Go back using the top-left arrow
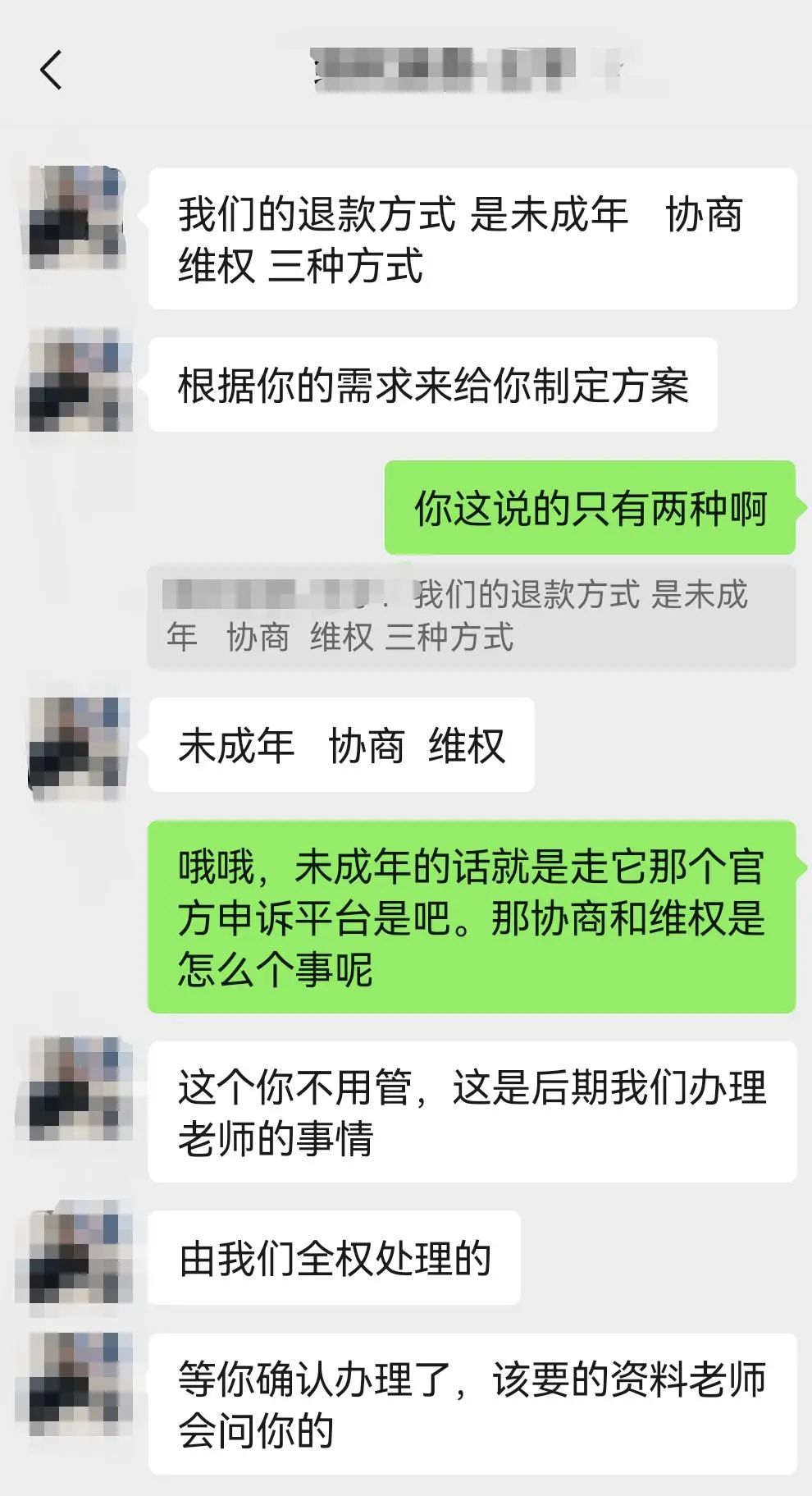The image size is (812, 1496). coord(51,70)
